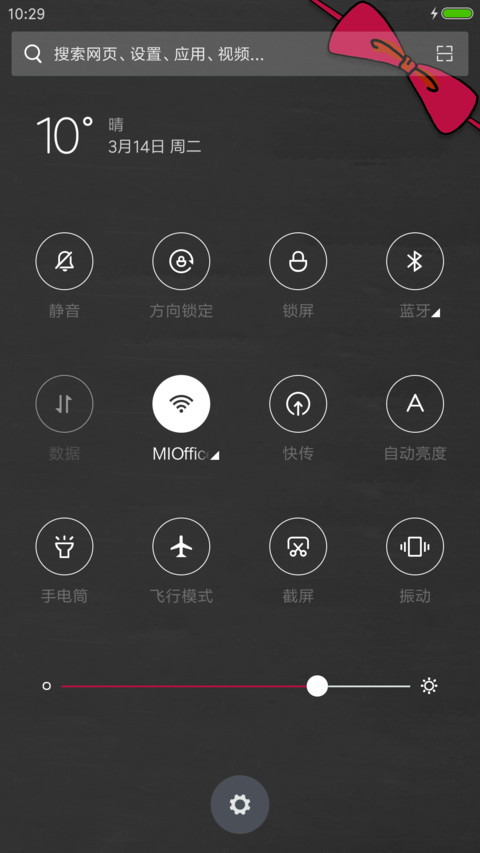Toggle 振动 vibration mode

tap(415, 547)
